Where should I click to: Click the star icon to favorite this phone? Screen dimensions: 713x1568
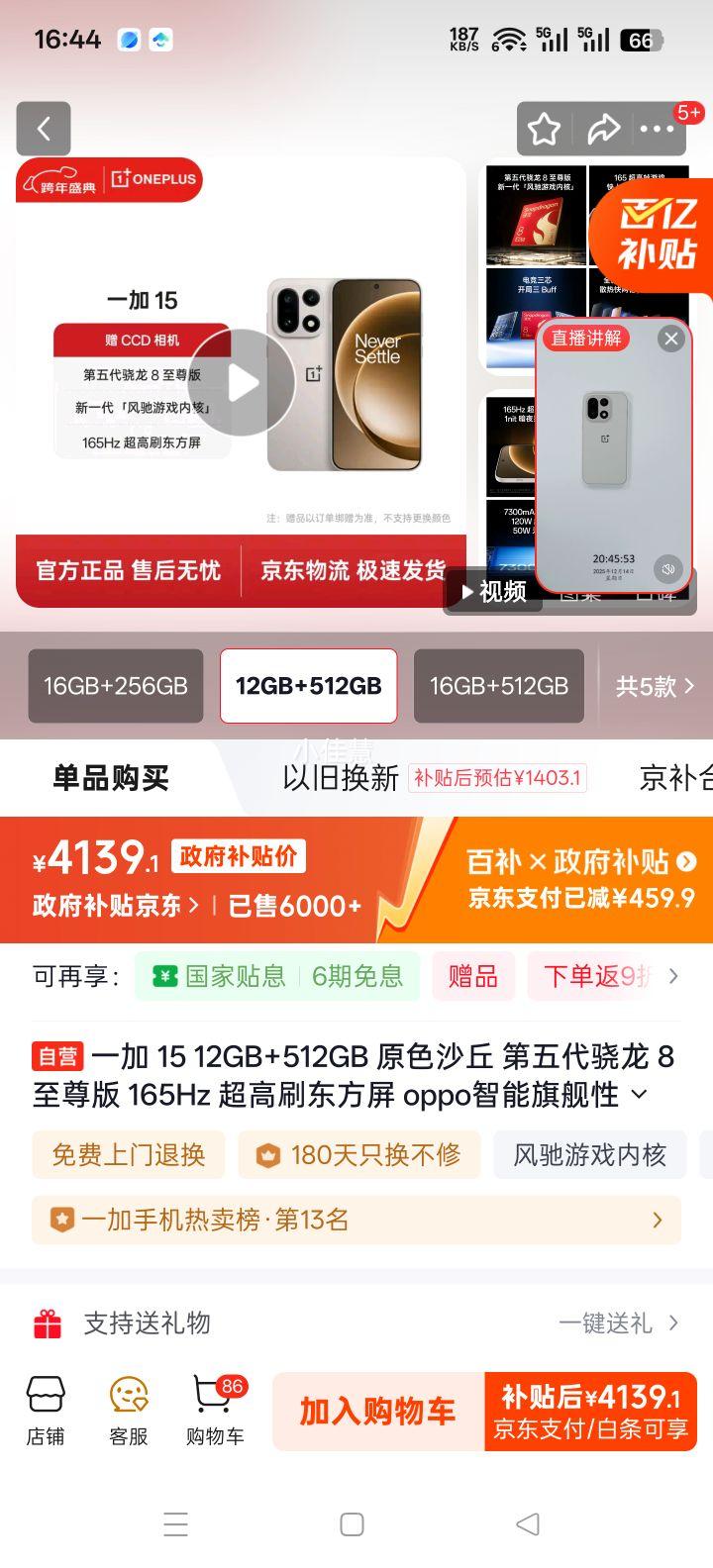coord(543,129)
